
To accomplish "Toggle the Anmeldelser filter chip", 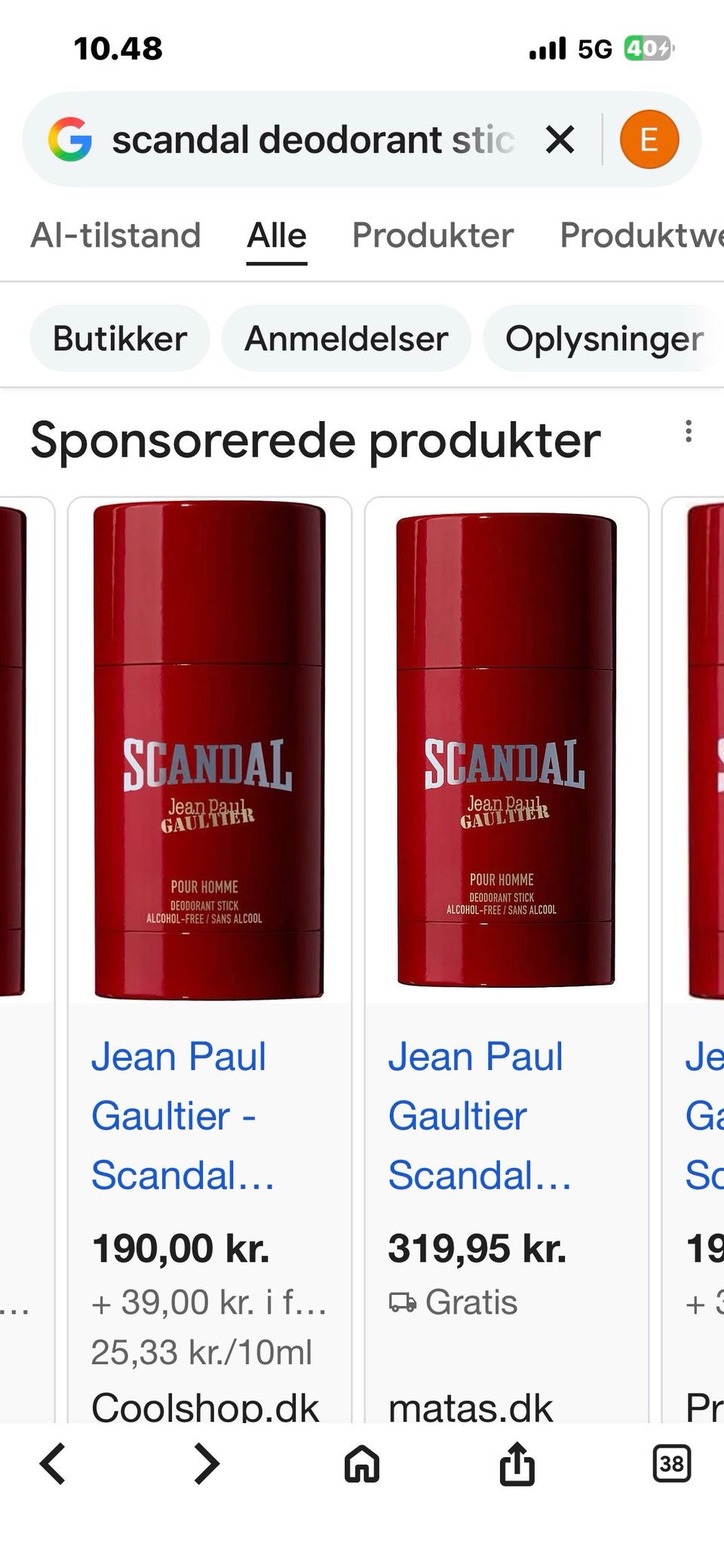I will (x=345, y=338).
